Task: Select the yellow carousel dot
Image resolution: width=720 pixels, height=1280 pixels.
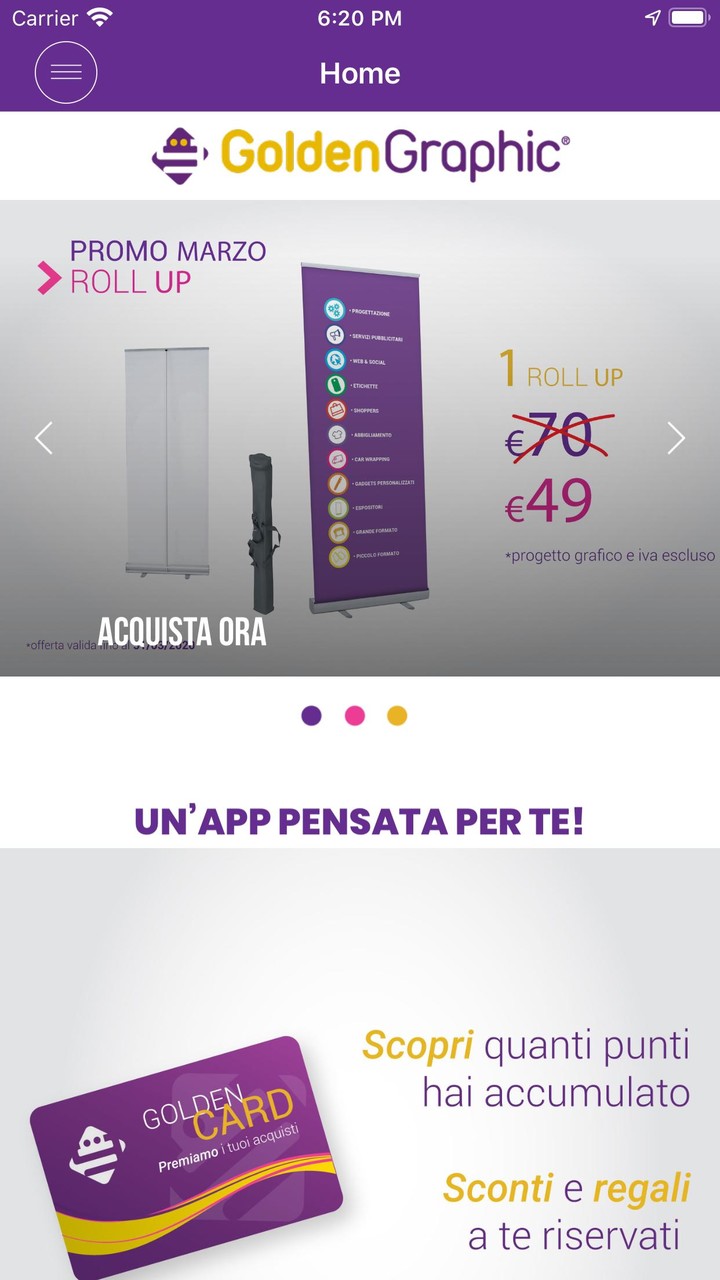Action: point(397,716)
